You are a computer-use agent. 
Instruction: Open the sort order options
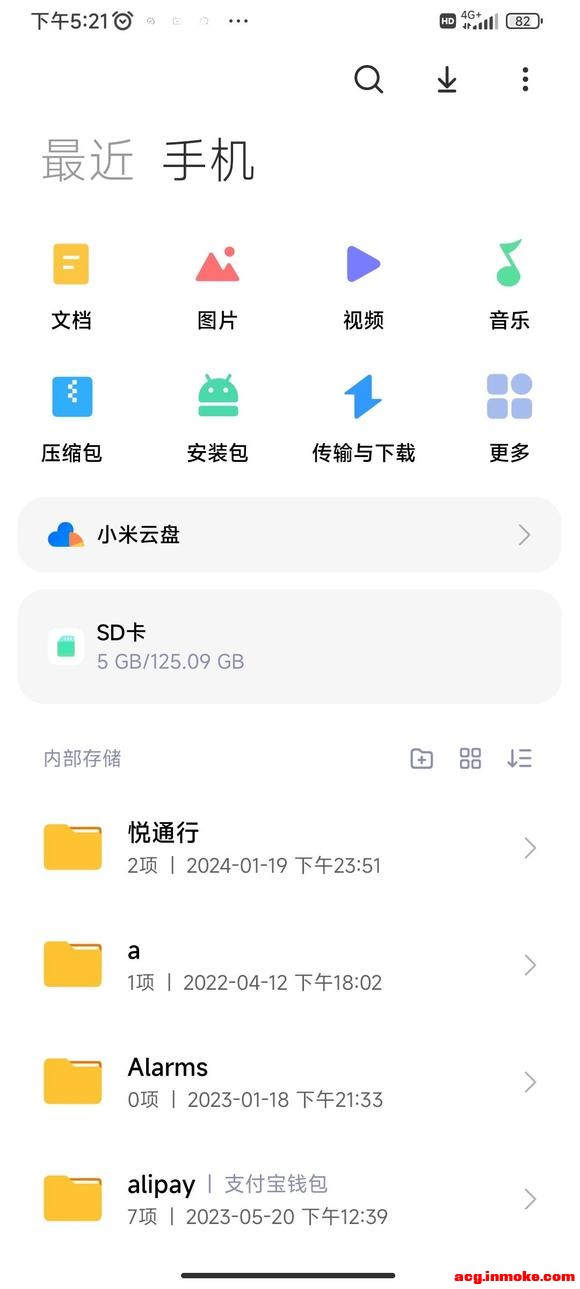(x=519, y=758)
